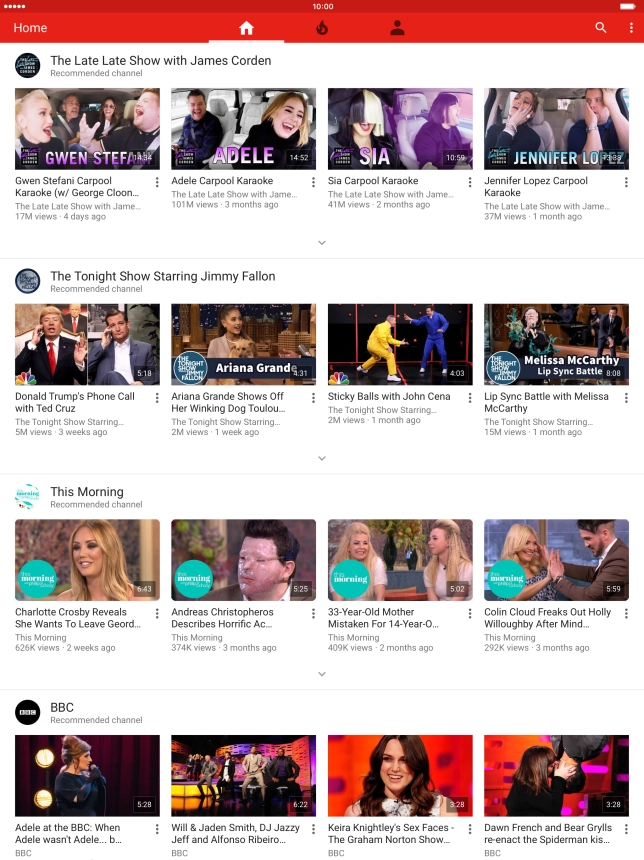This screenshot has width=644, height=860.
Task: Expand more Tonight Show videos
Action: (x=322, y=458)
